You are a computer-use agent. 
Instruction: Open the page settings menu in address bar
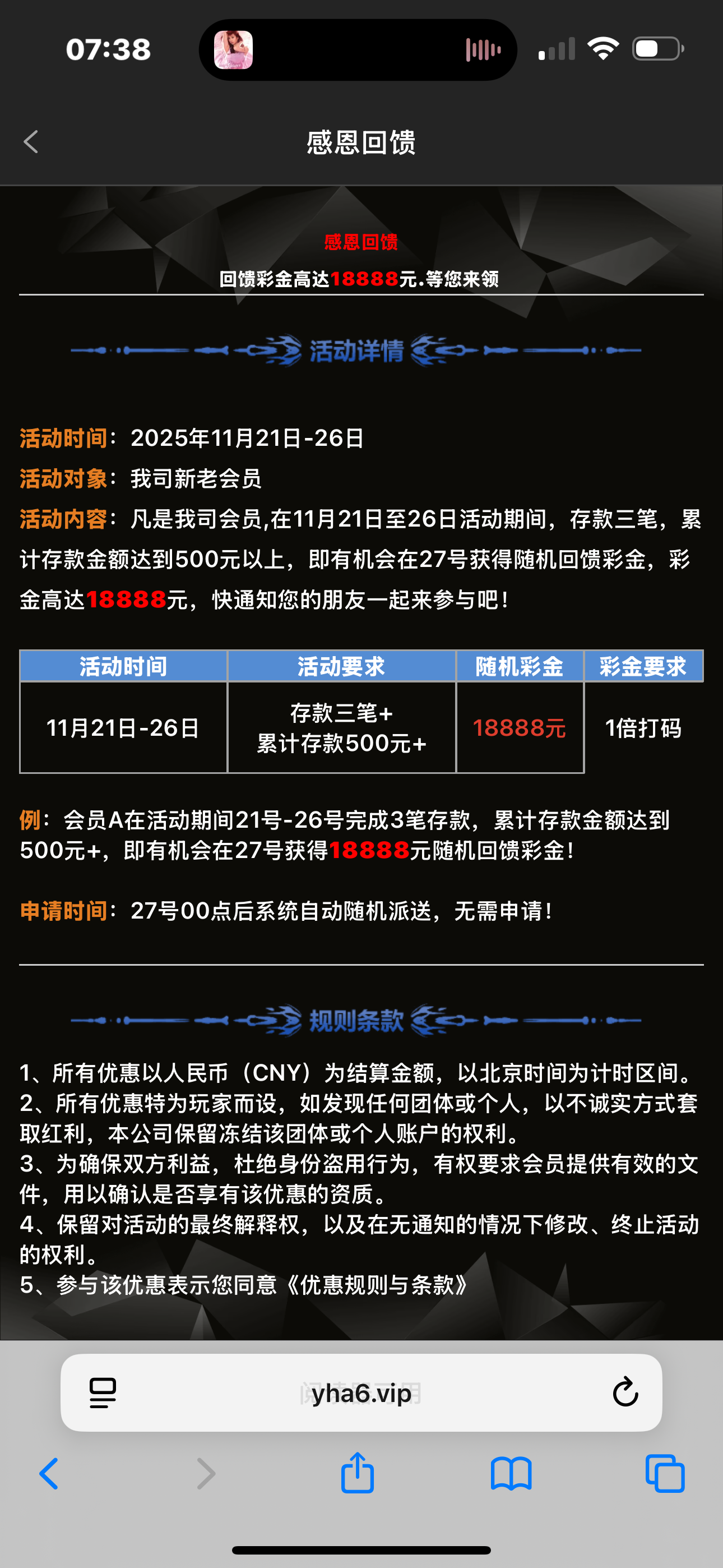coord(102,1392)
